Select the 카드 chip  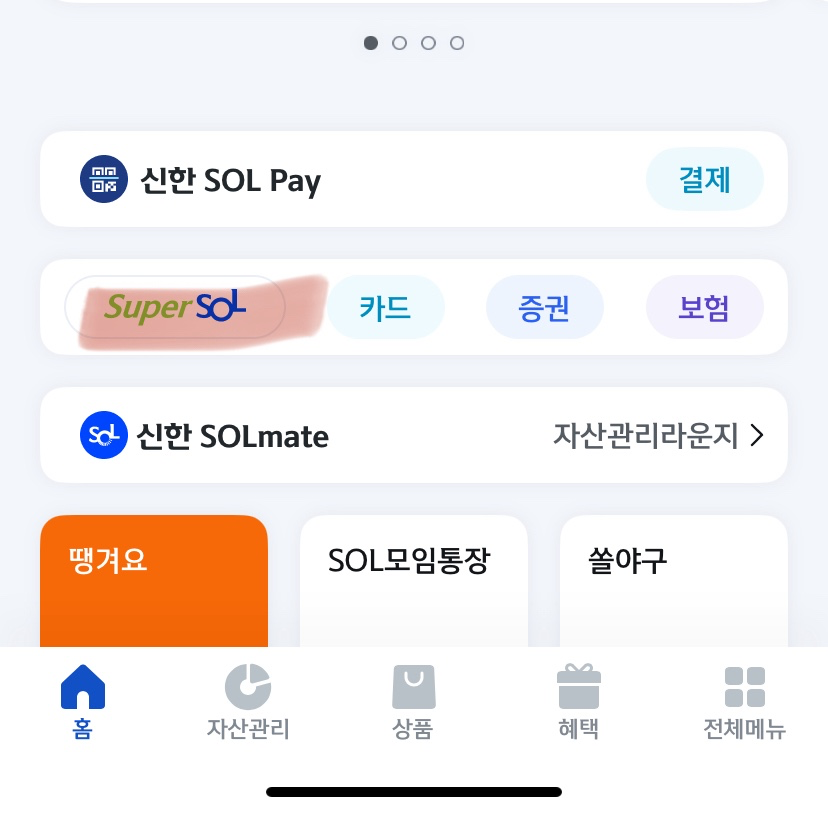pyautogui.click(x=385, y=307)
